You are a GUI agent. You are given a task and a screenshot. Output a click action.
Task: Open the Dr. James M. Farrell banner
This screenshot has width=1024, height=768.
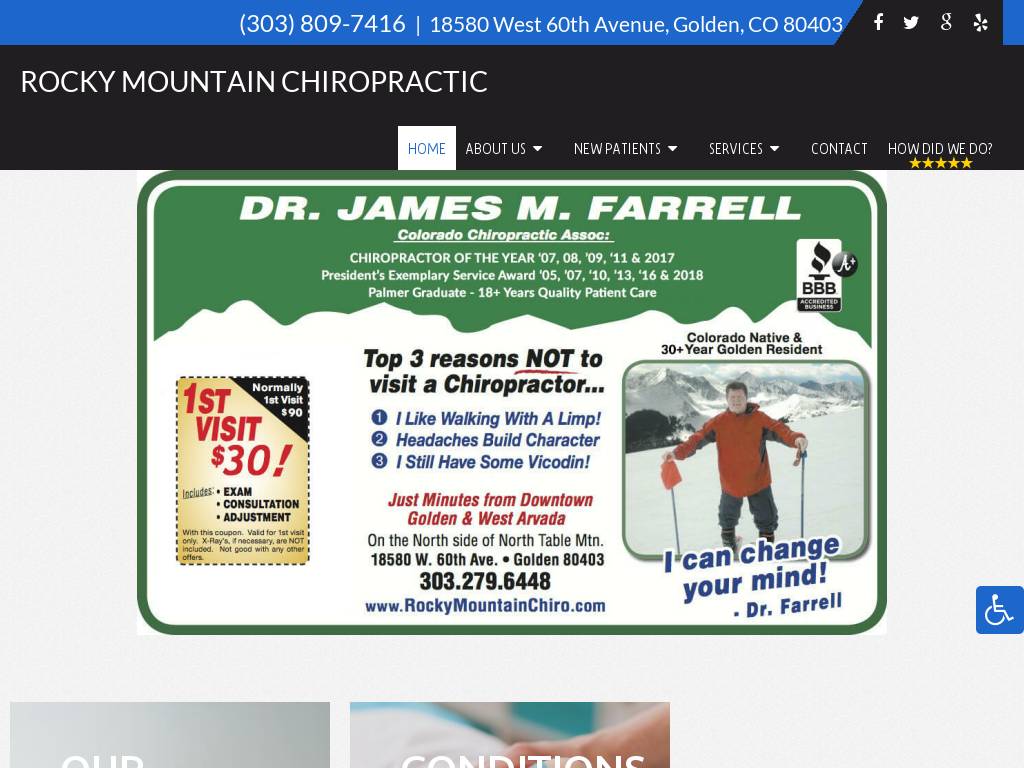(x=512, y=402)
